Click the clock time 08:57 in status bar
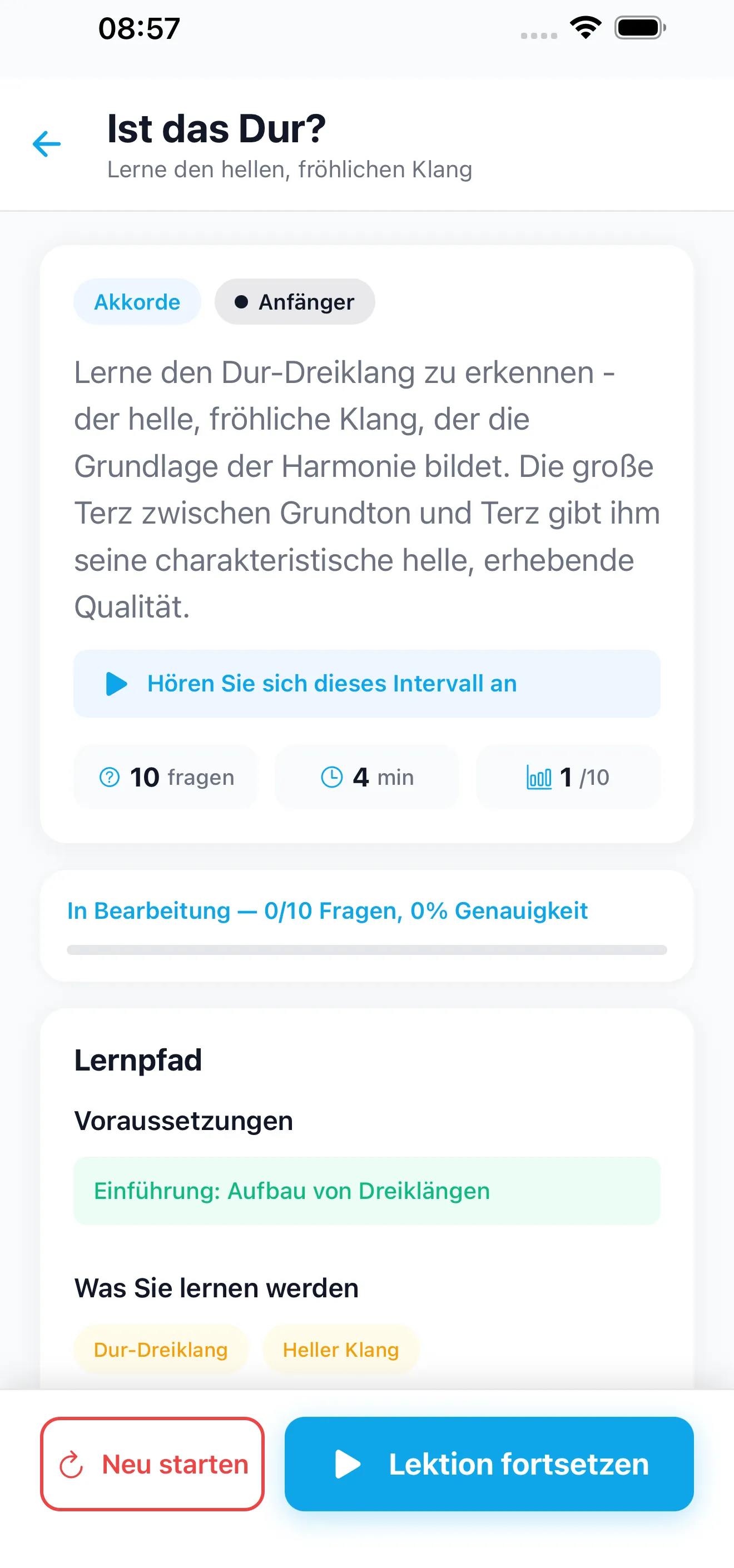This screenshot has width=734, height=1568. coord(139,27)
